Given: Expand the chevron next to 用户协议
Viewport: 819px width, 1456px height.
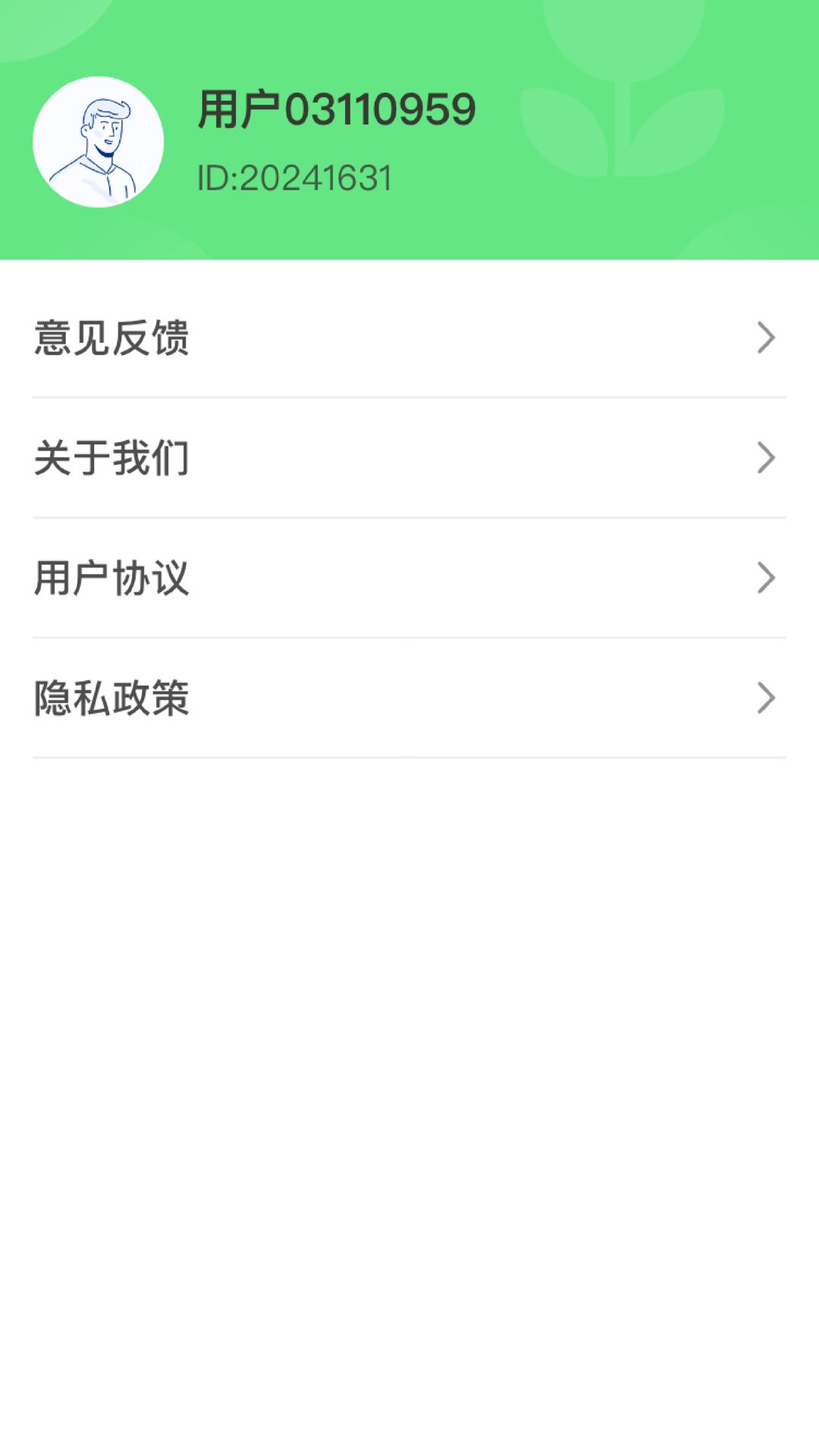Looking at the screenshot, I should click(x=767, y=579).
